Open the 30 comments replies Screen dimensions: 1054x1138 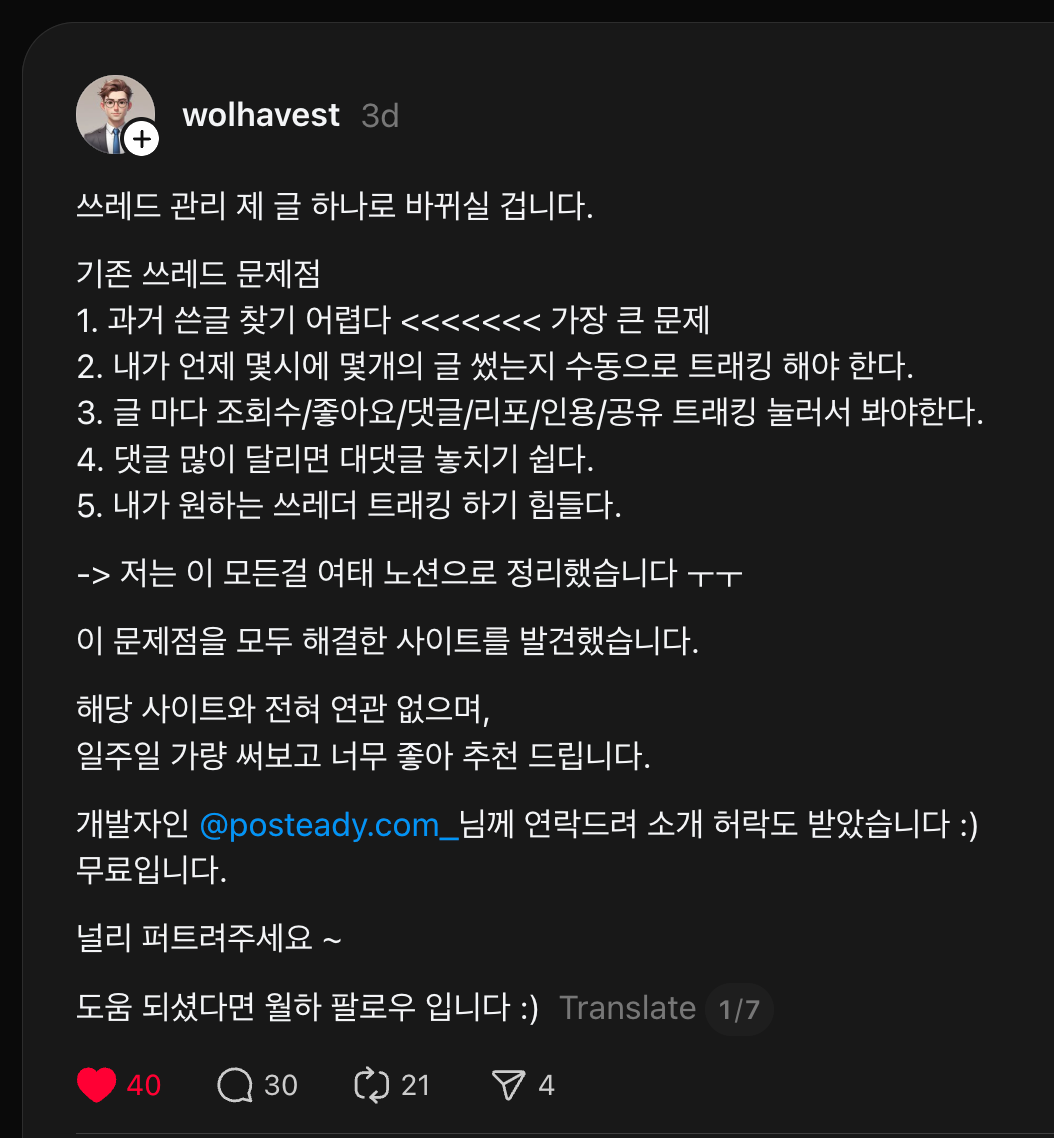click(x=235, y=1085)
